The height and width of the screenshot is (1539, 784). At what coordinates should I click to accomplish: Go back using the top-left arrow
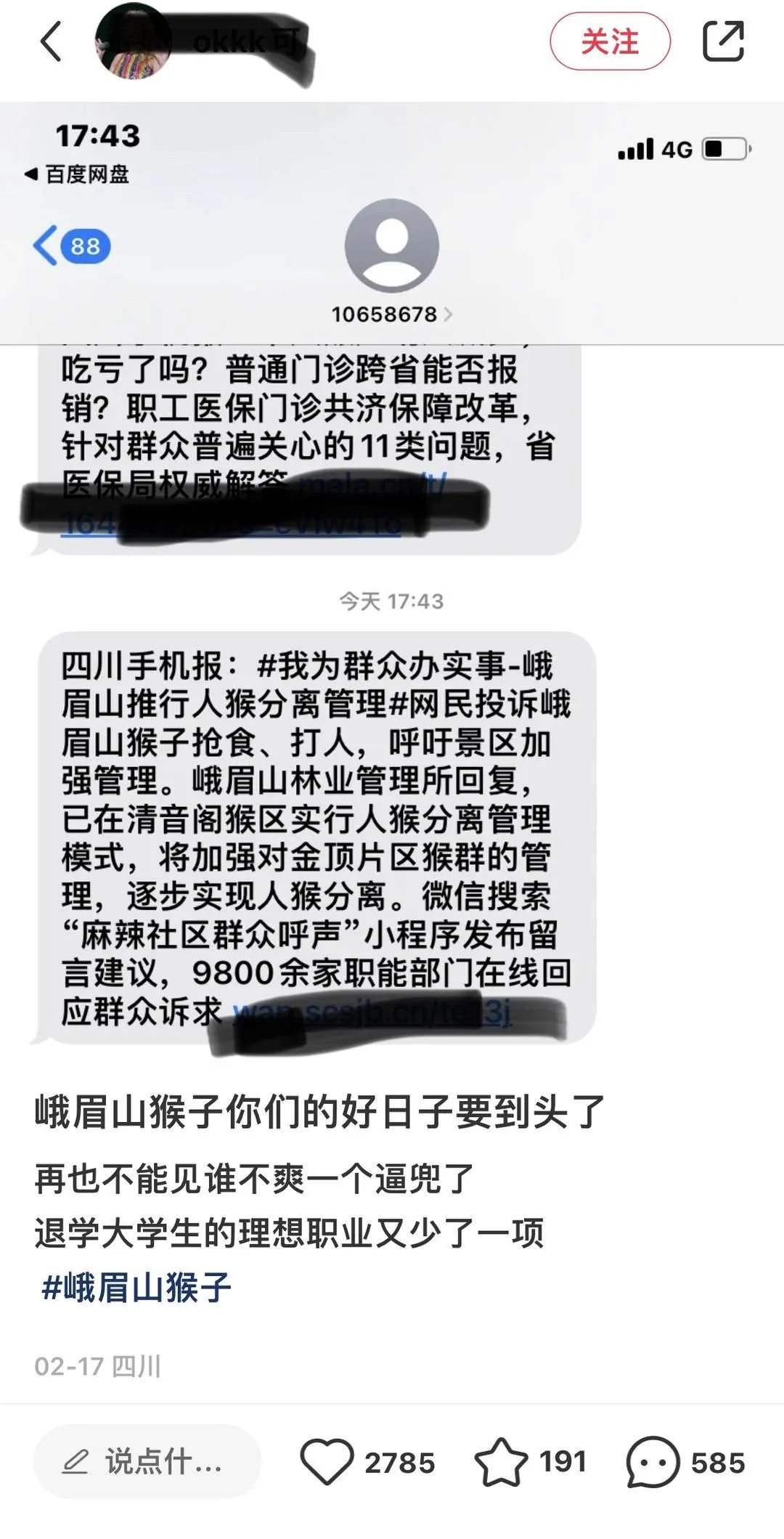(51, 41)
